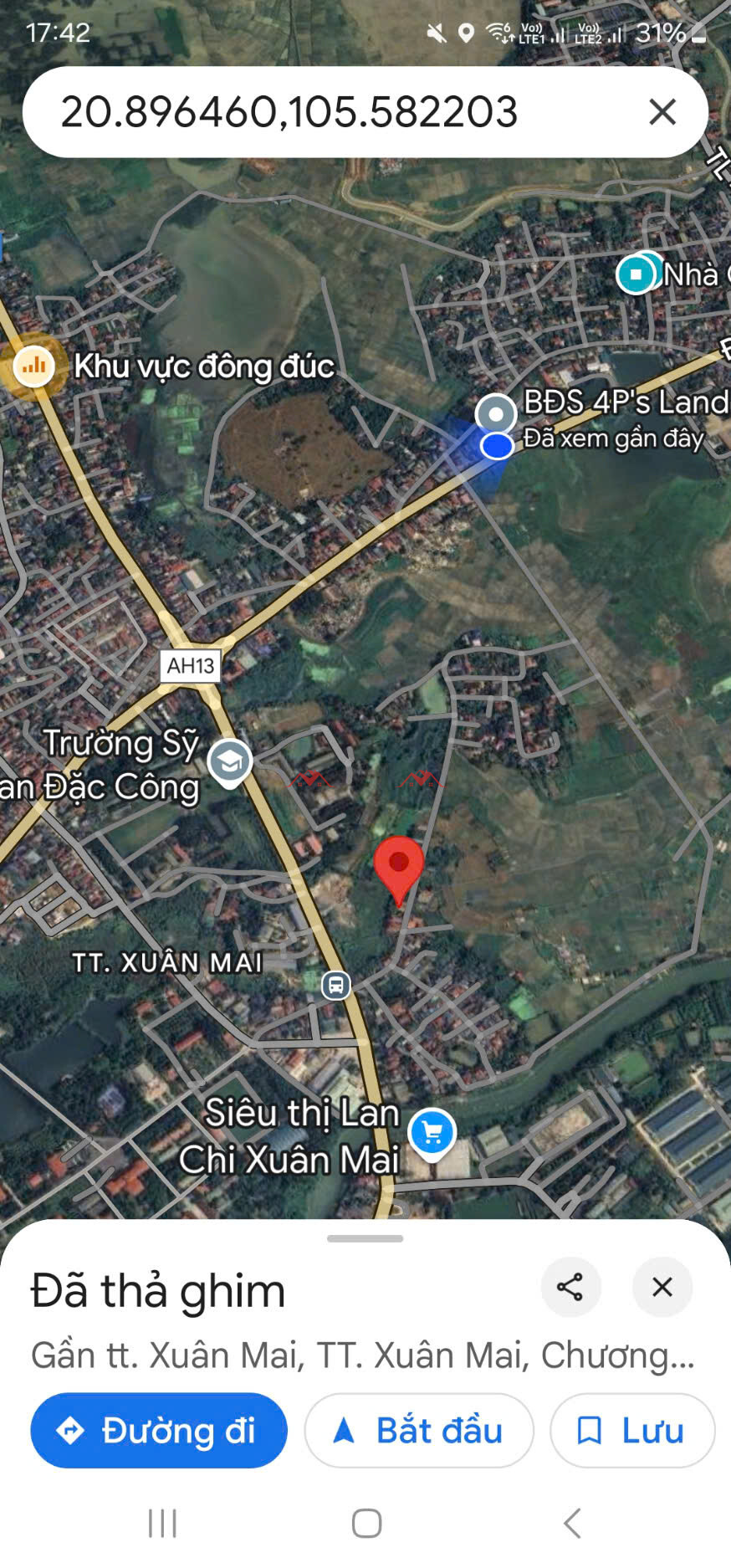Open recent apps from navigation bar
This screenshot has height=1568, width=731.
pos(162,1523)
